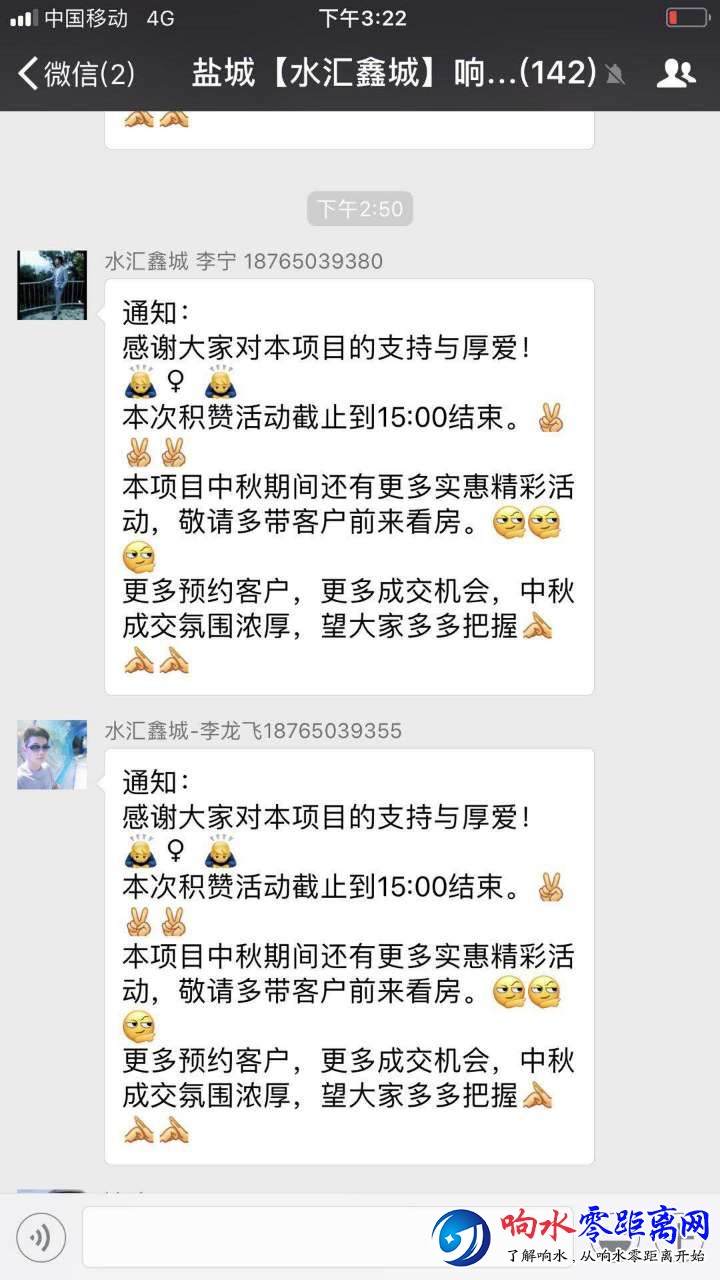Open group members and chat info
The height and width of the screenshot is (1280, 720).
click(x=676, y=73)
